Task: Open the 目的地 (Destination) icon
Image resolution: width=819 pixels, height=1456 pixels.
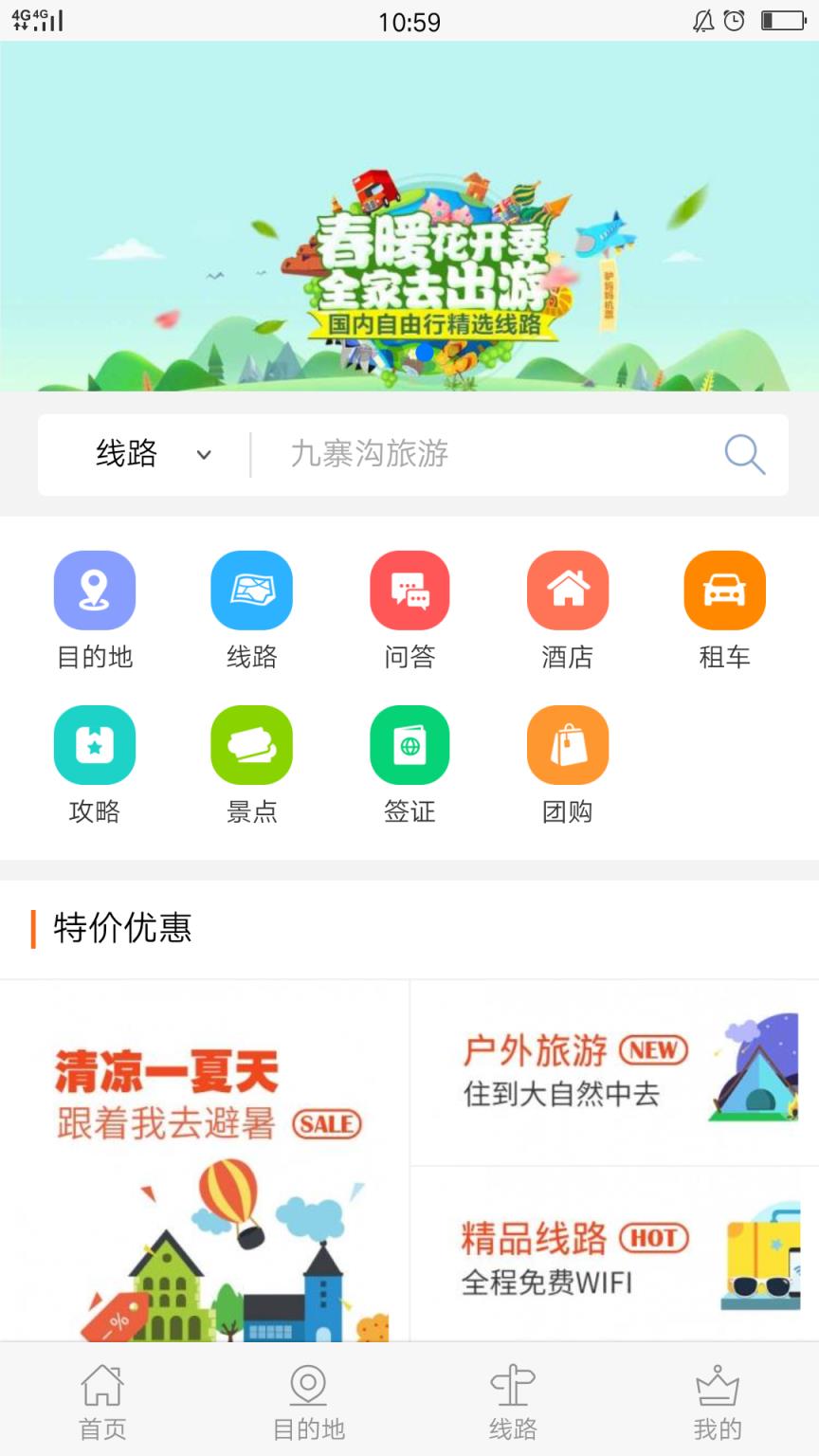Action: click(94, 589)
